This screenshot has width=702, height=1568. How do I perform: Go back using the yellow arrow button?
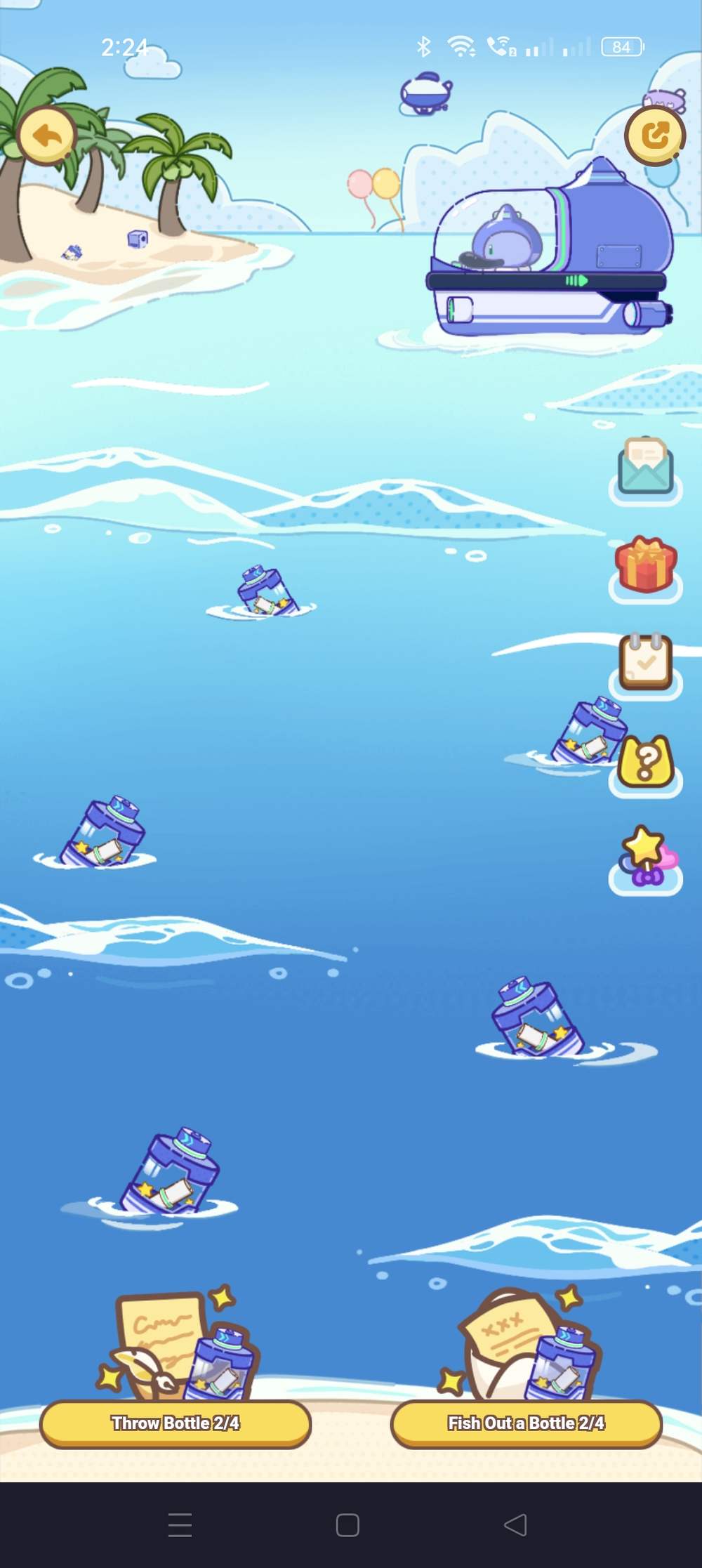(48, 136)
